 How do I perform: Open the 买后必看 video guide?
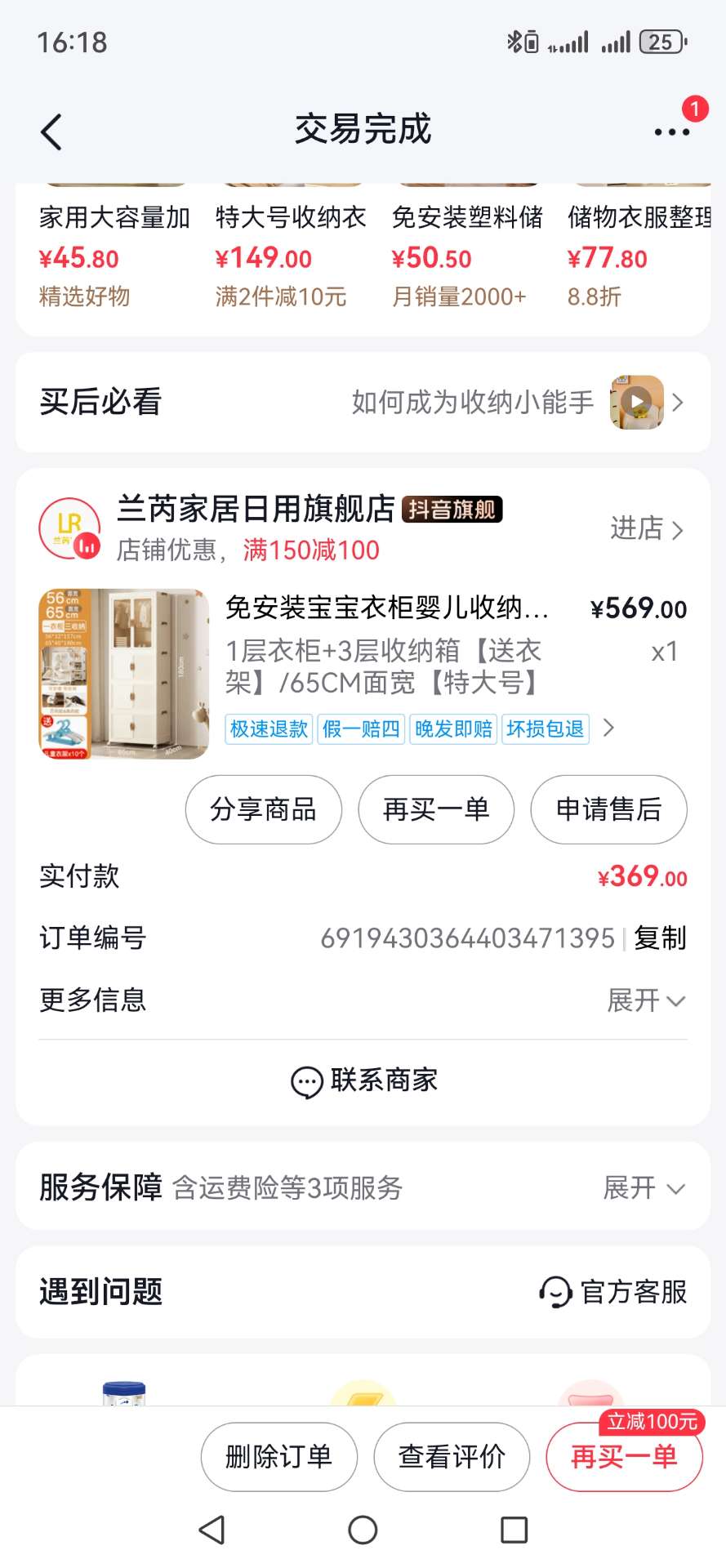(x=637, y=402)
